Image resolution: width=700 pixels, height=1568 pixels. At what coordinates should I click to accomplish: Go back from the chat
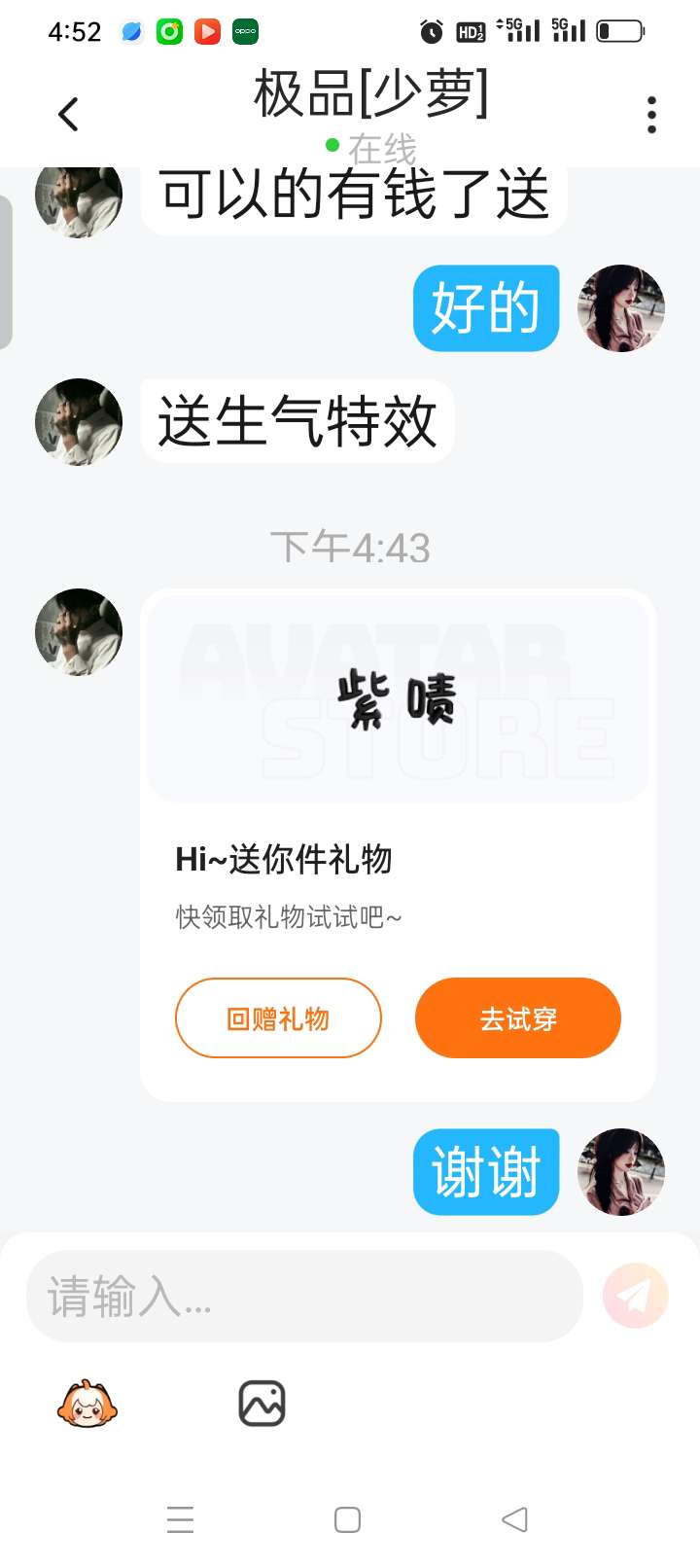[68, 115]
